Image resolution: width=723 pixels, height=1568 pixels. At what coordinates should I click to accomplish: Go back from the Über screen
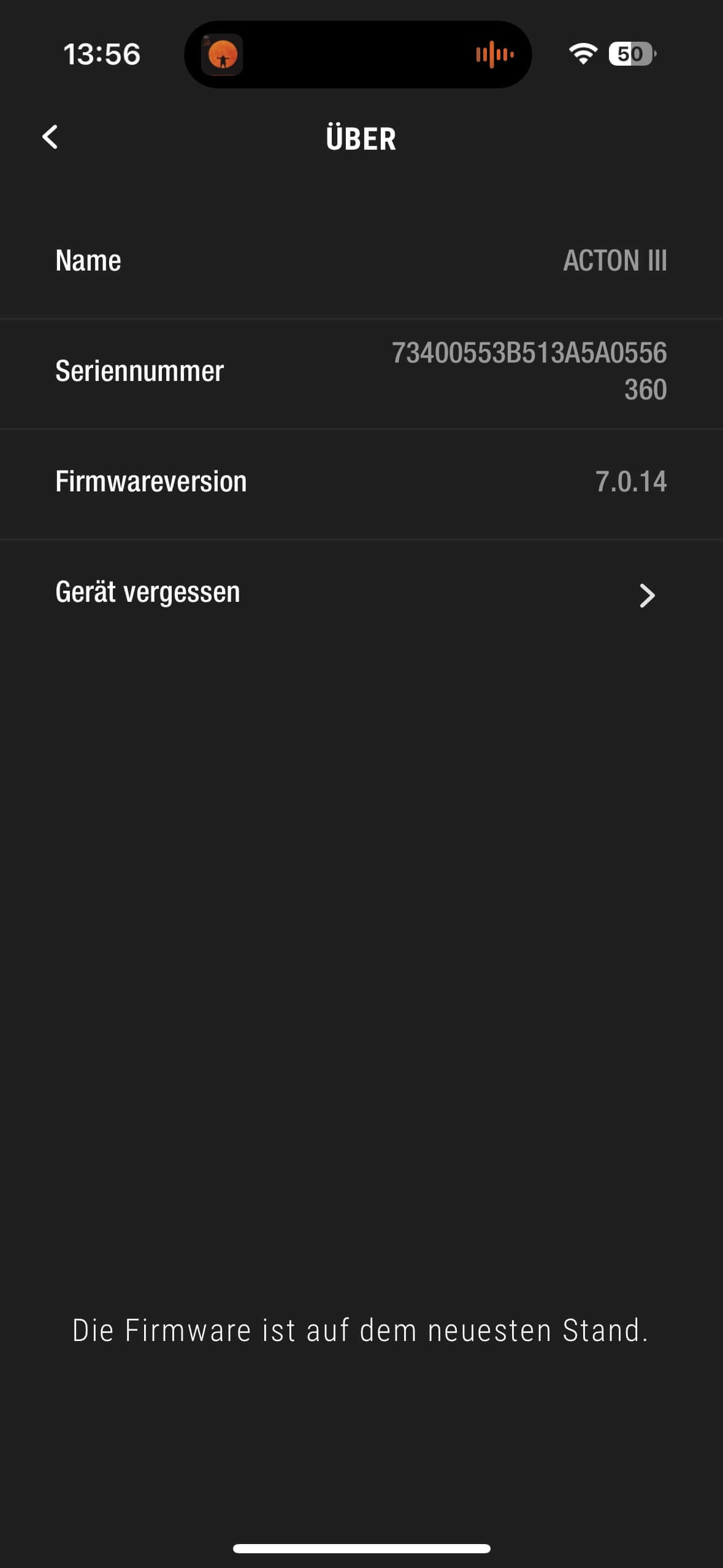pos(50,137)
